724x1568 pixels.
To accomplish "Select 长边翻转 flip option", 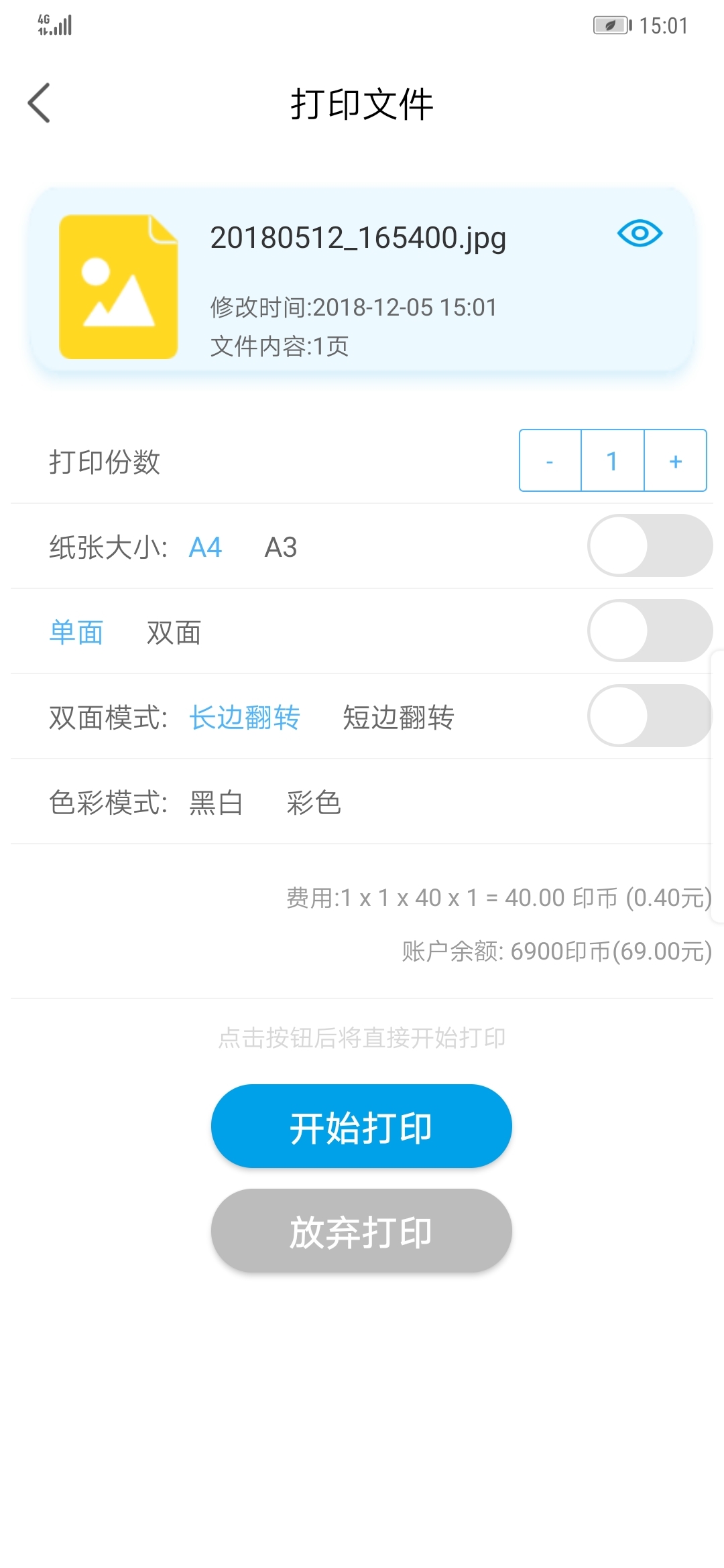I will (x=244, y=718).
